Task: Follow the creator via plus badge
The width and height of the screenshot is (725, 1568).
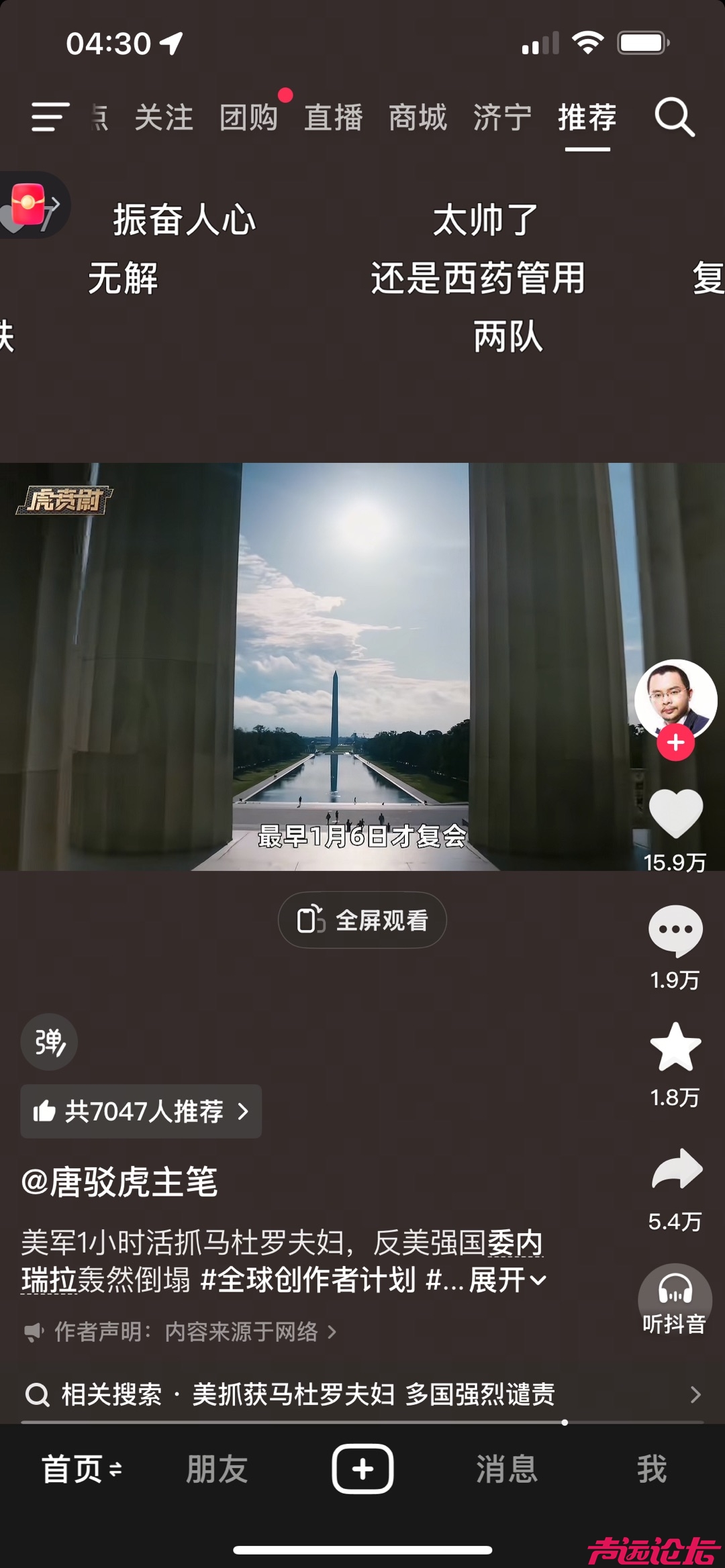Action: pos(675,743)
